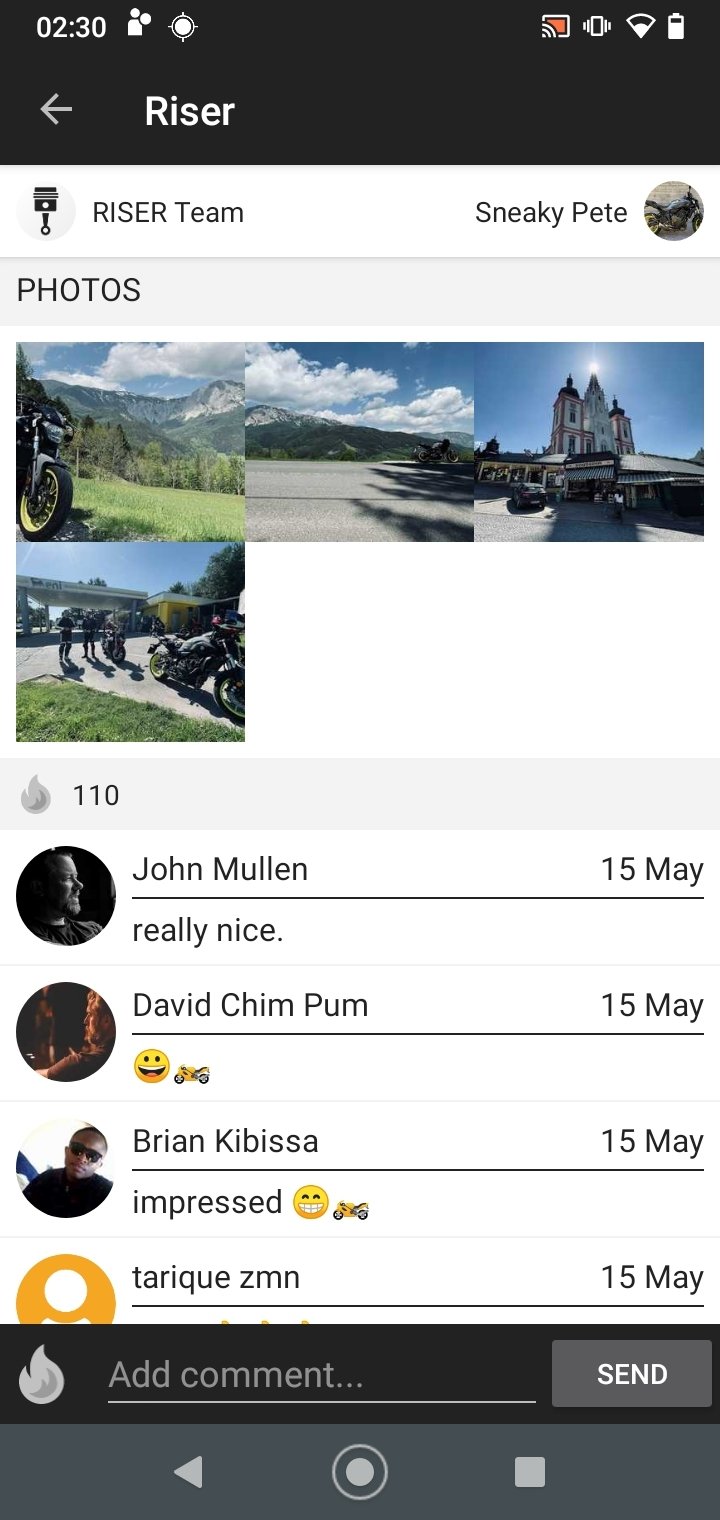Open John Mullen's avatar

pos(66,896)
